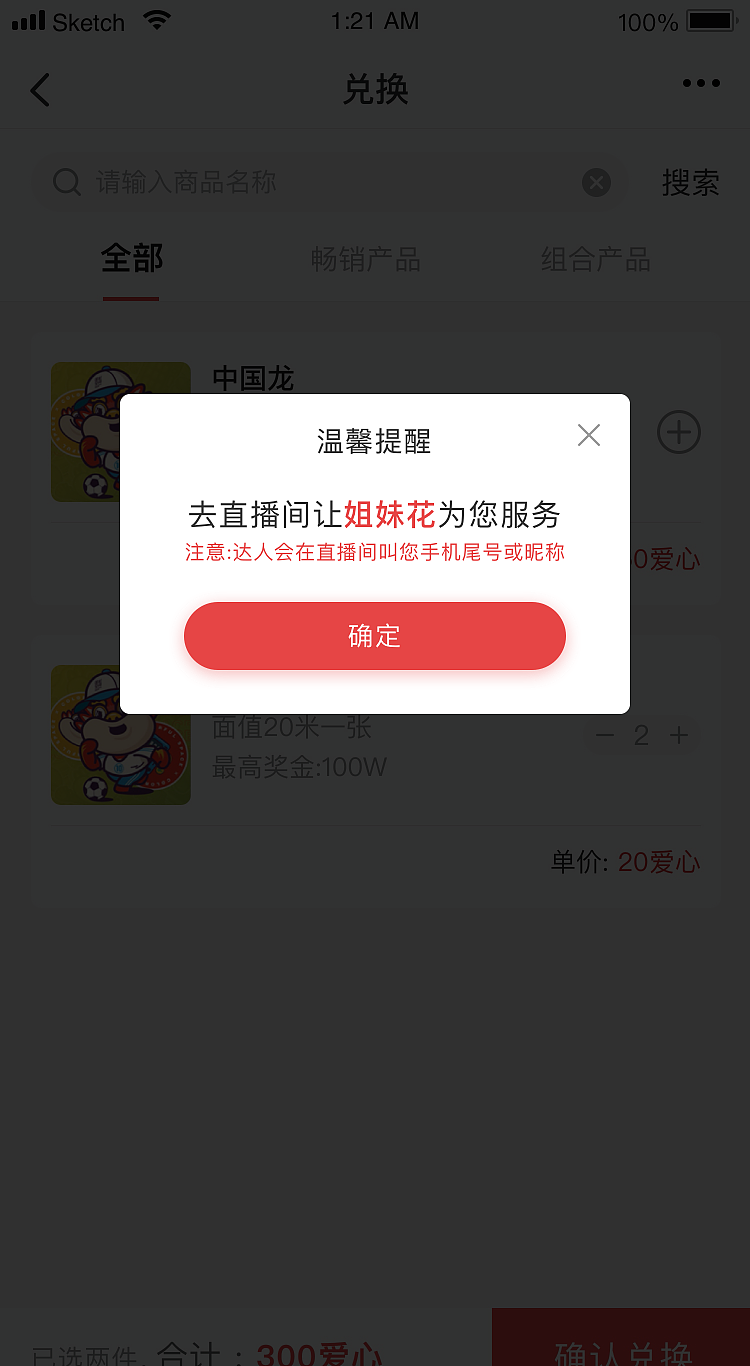This screenshot has width=750, height=1366.
Task: Tap the back arrow to leave 兑换 page
Action: click(39, 90)
